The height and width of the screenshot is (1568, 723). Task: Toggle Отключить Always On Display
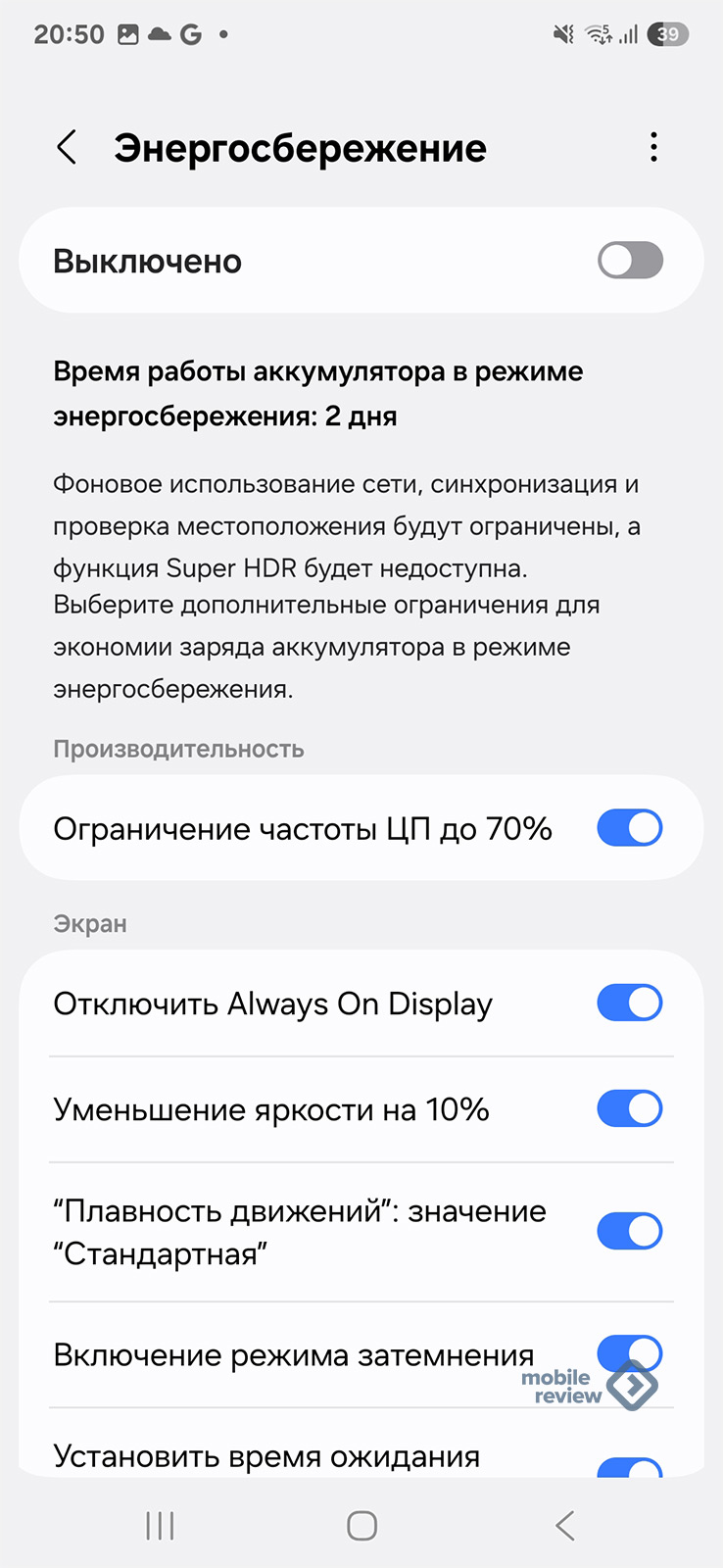(x=630, y=1003)
